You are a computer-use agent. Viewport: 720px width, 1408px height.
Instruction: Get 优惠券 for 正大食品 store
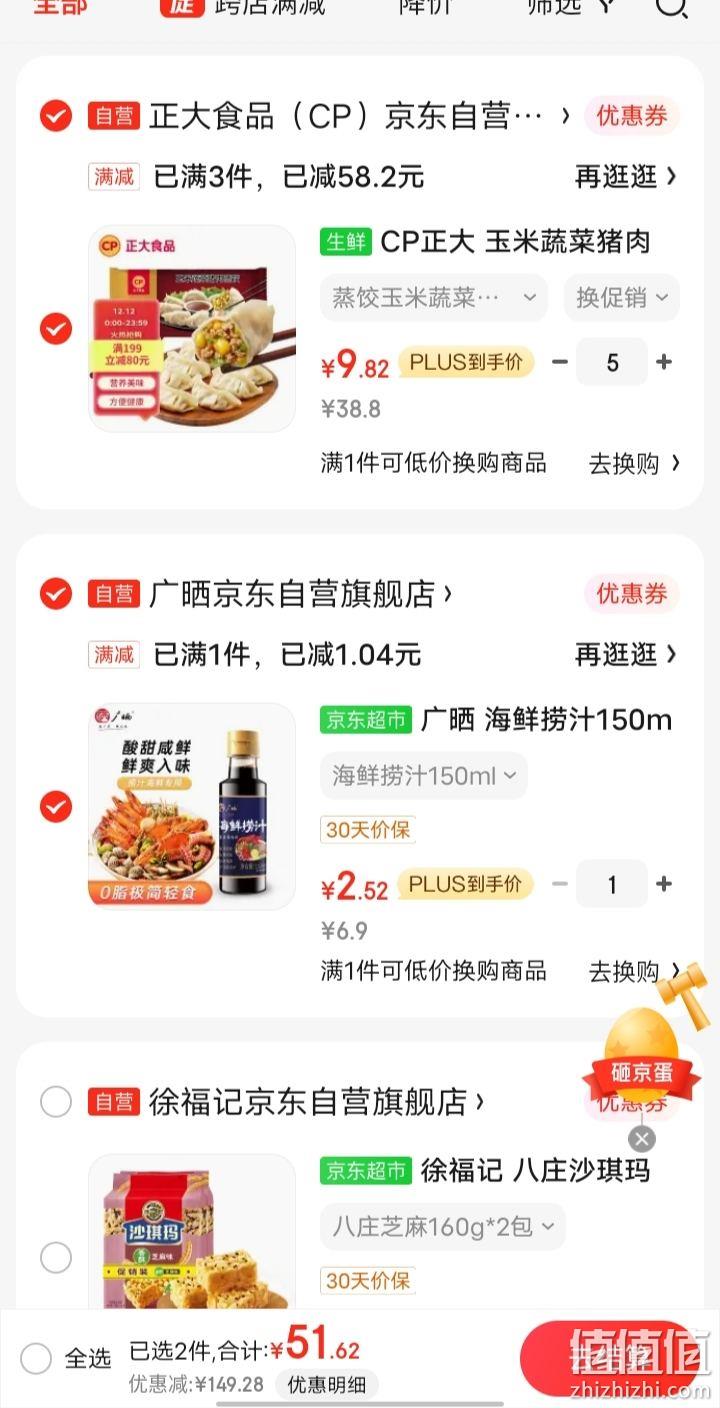click(632, 116)
